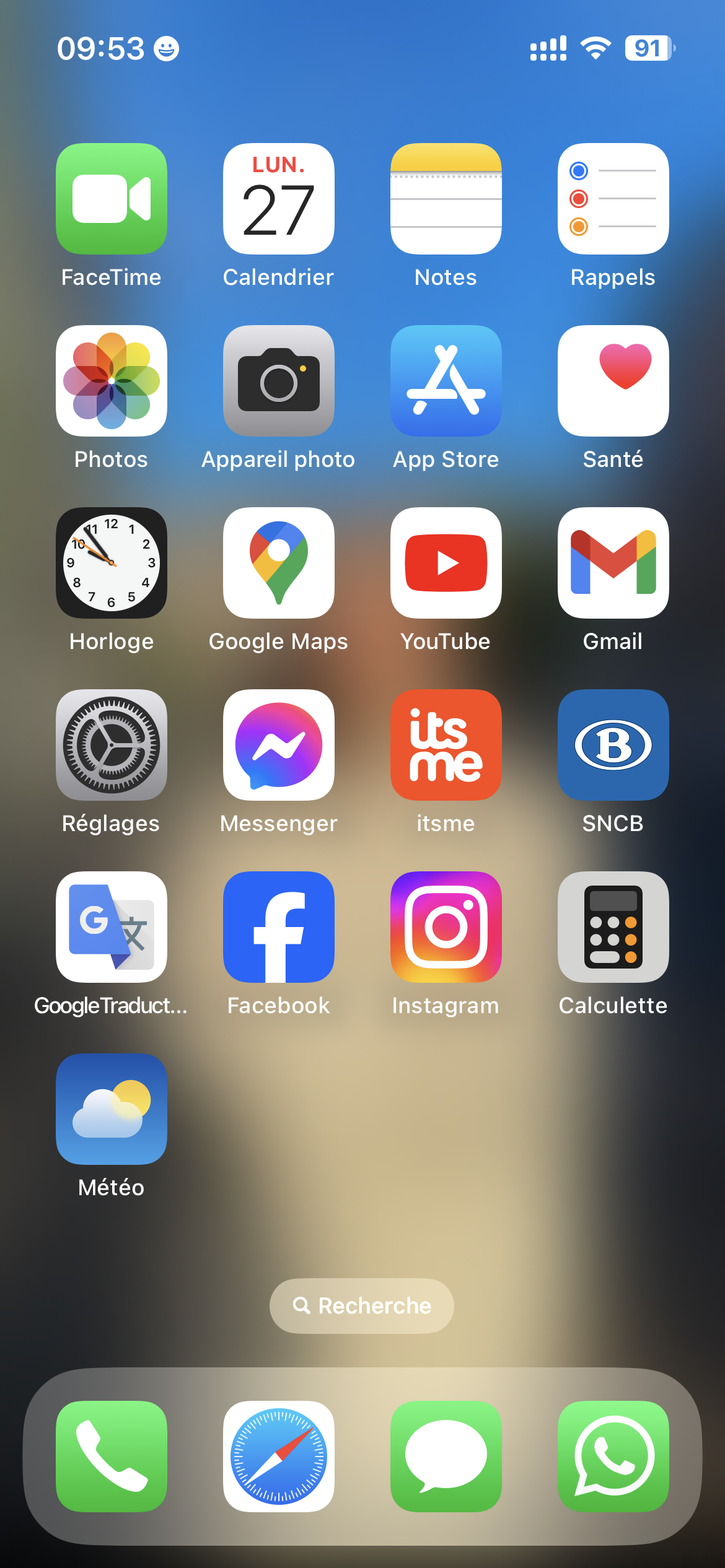This screenshot has width=725, height=1568.
Task: Open Google Maps
Action: point(279,563)
